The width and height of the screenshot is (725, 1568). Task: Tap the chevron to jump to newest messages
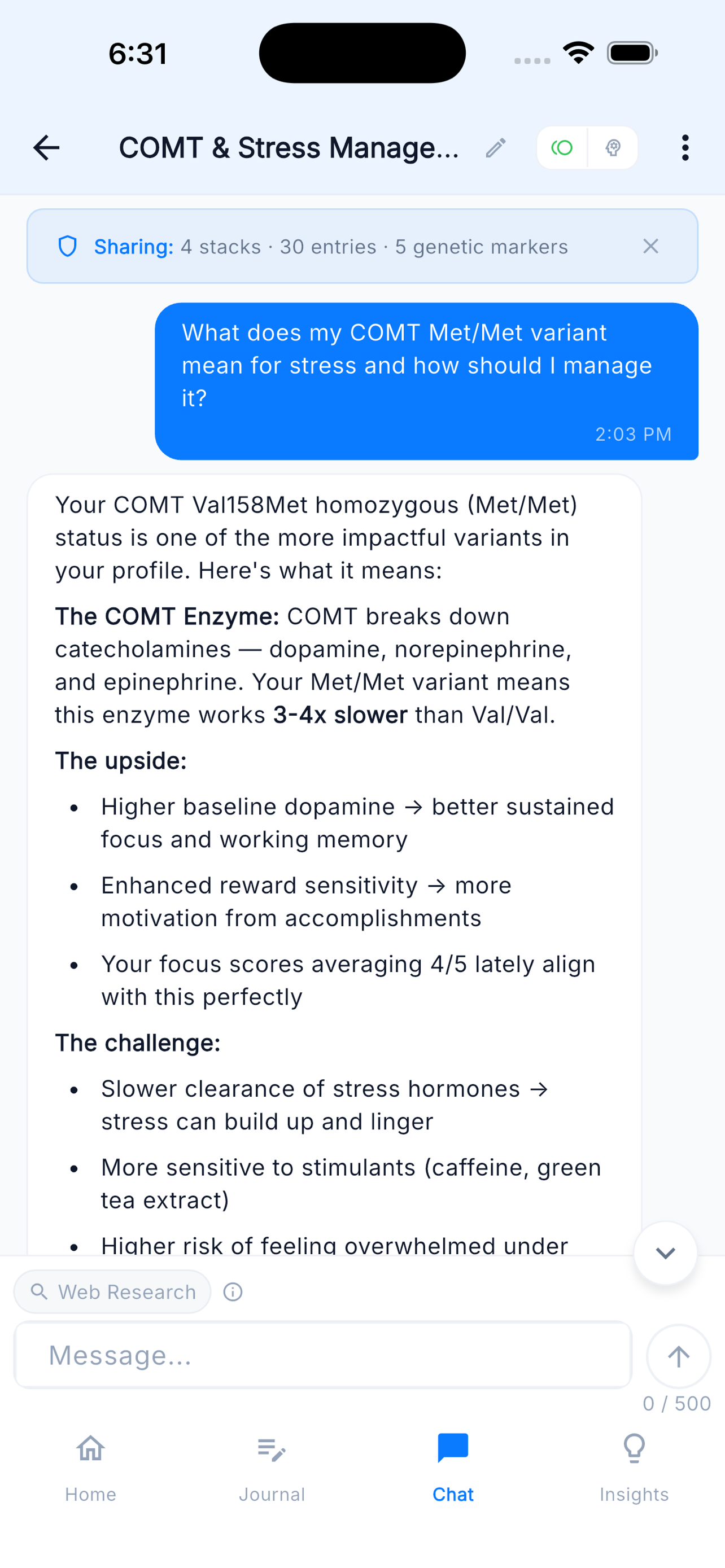coord(665,1252)
